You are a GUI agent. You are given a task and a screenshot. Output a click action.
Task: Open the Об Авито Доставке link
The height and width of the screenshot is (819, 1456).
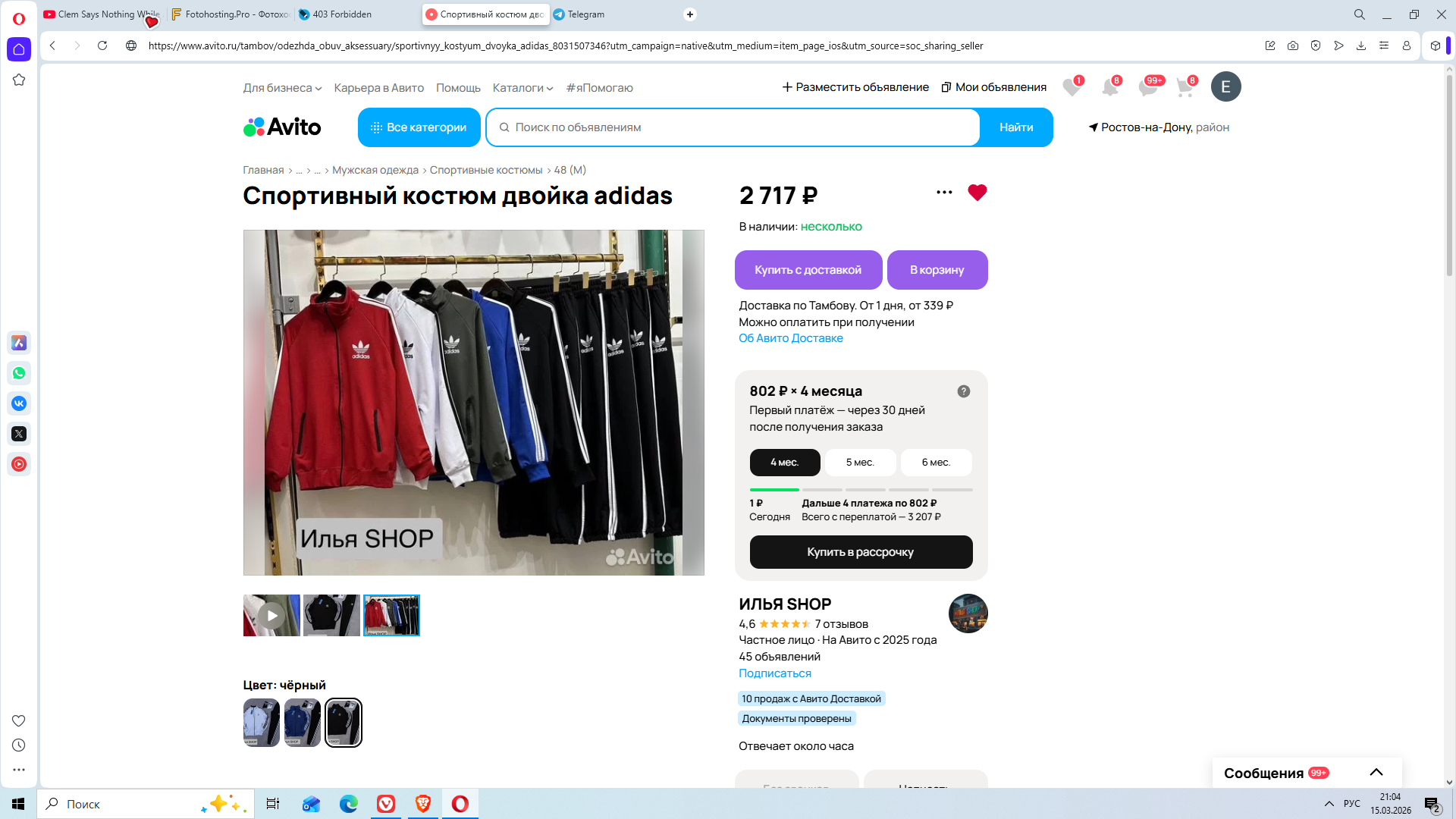pos(790,338)
